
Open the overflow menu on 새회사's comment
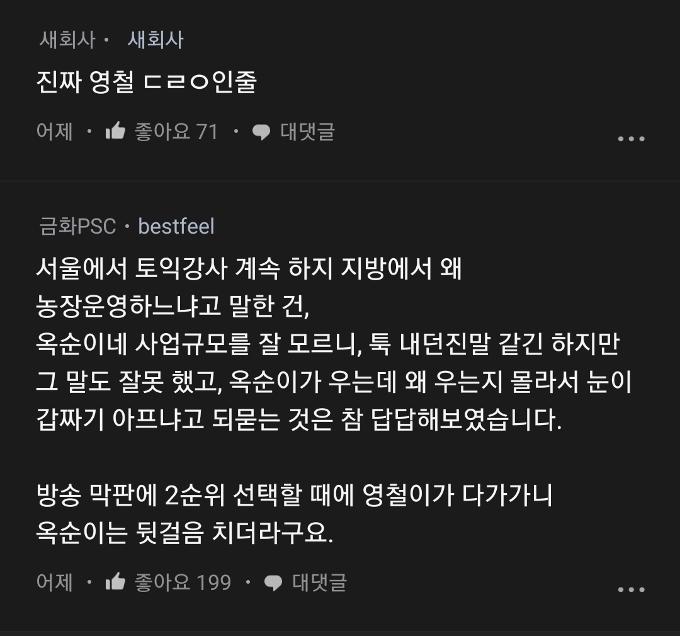tap(631, 138)
